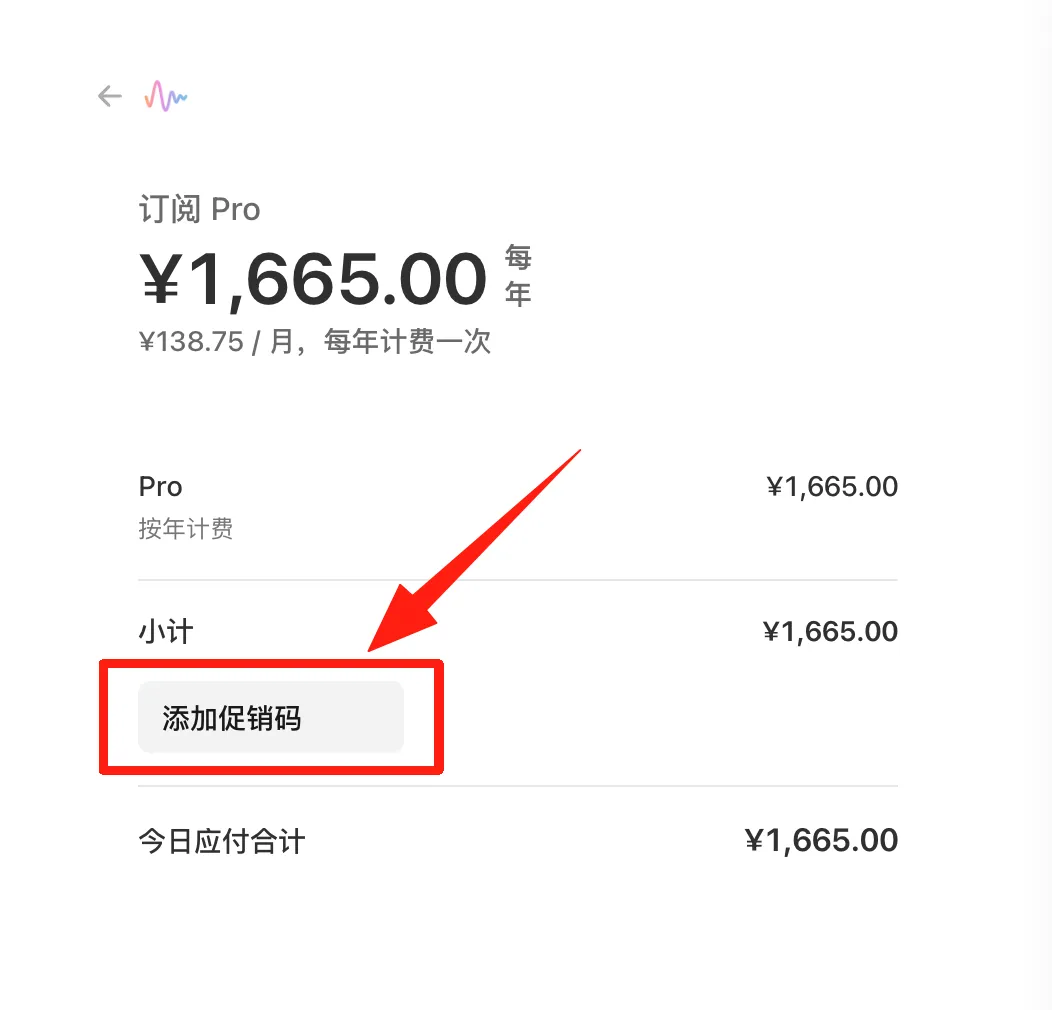Image resolution: width=1052 pixels, height=1010 pixels.
Task: Tap the 添加促销码 button
Action: pos(270,718)
